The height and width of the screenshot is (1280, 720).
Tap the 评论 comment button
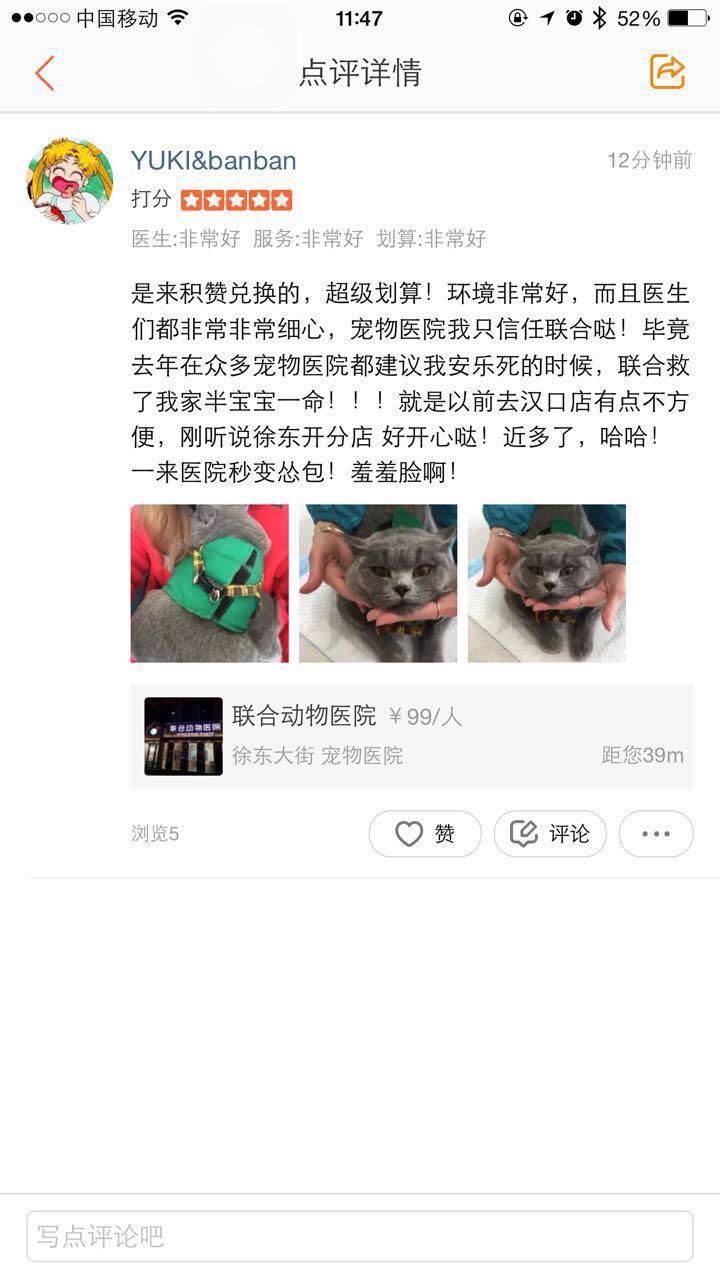tap(550, 834)
